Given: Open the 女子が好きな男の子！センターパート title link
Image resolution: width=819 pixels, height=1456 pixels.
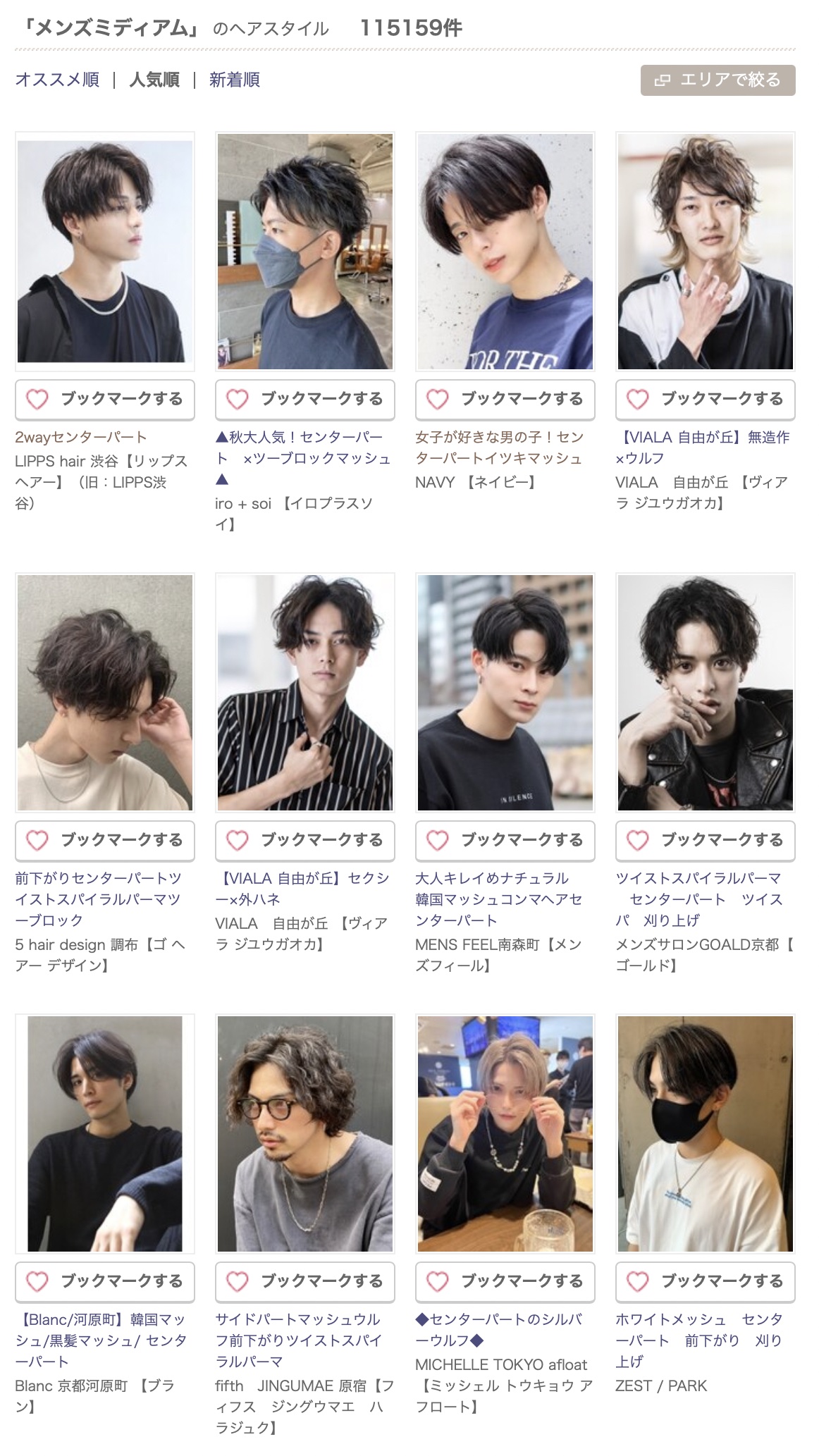Looking at the screenshot, I should [498, 448].
